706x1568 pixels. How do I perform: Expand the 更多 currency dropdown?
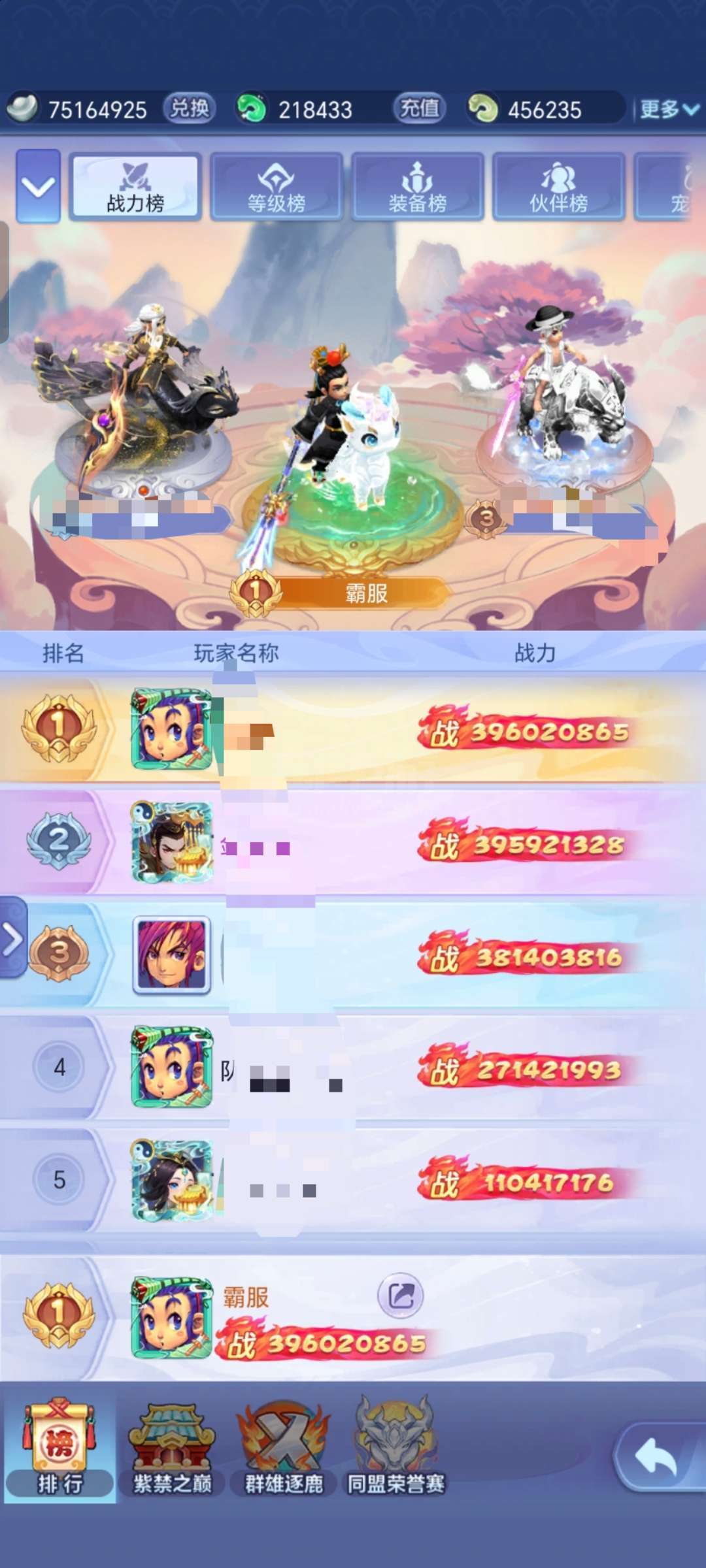(x=669, y=109)
